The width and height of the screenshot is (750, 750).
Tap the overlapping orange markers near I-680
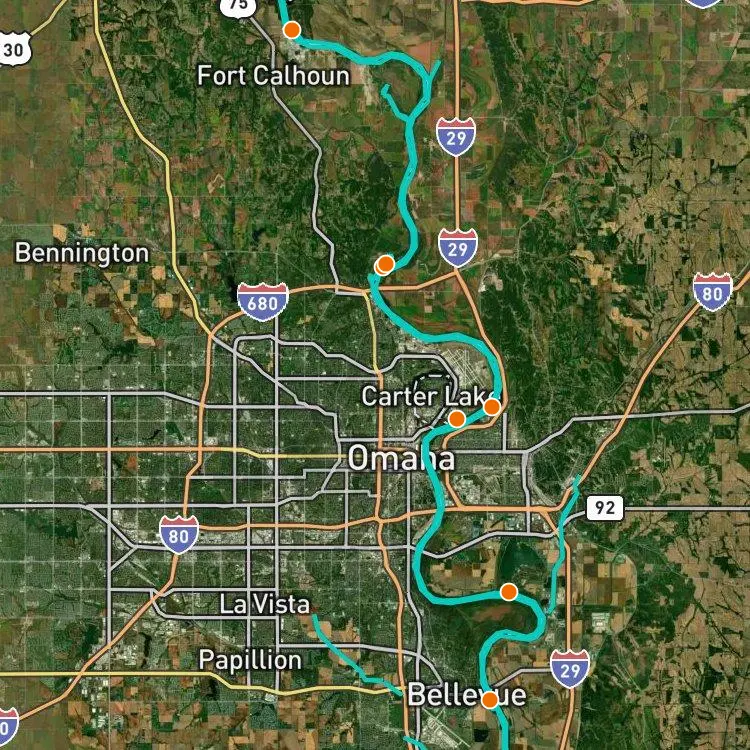click(x=384, y=265)
